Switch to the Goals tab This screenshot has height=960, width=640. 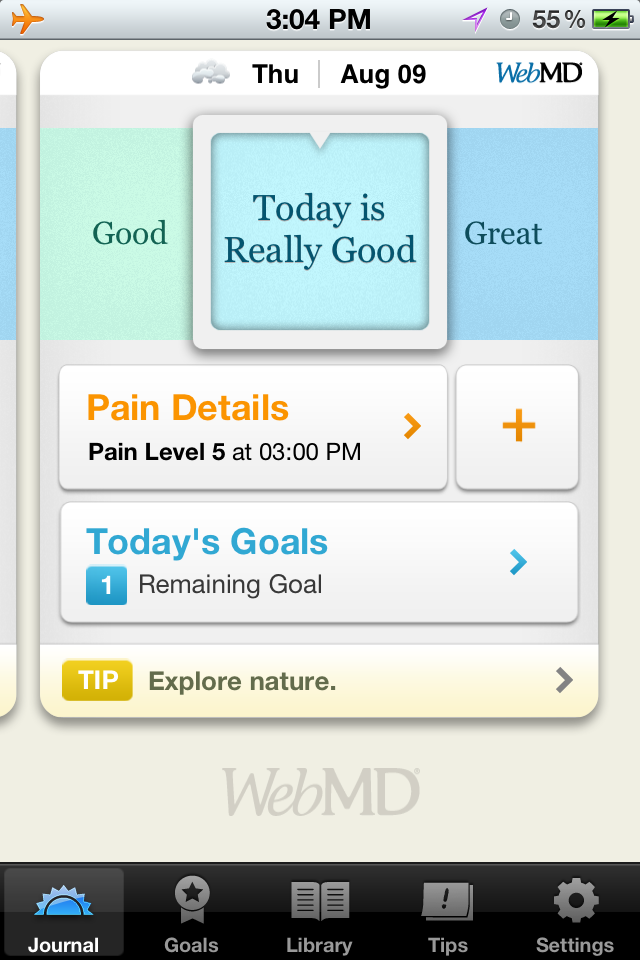(191, 914)
